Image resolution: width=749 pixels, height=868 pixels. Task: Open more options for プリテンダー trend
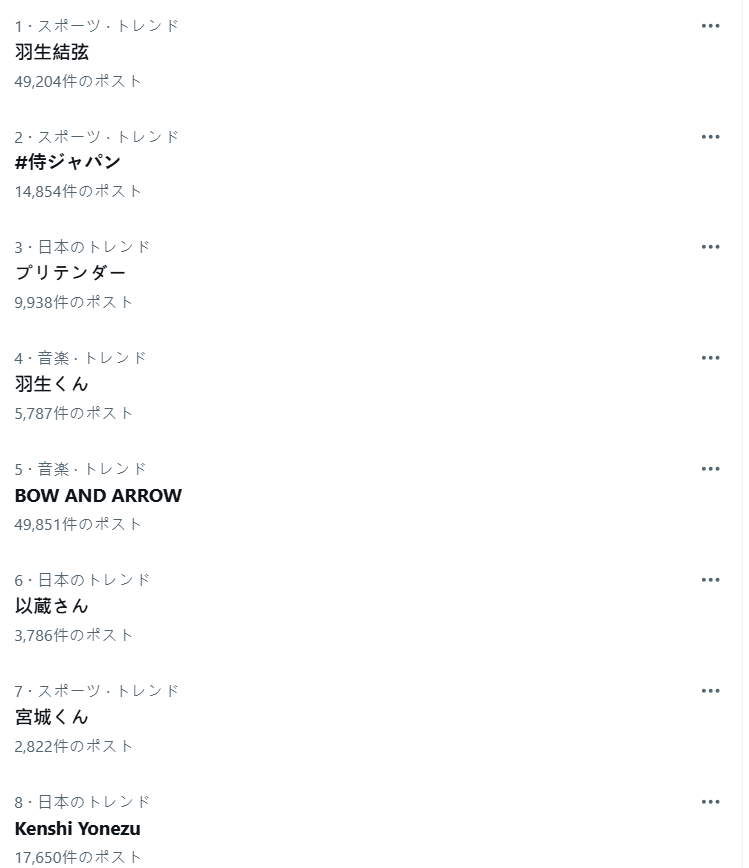[710, 247]
